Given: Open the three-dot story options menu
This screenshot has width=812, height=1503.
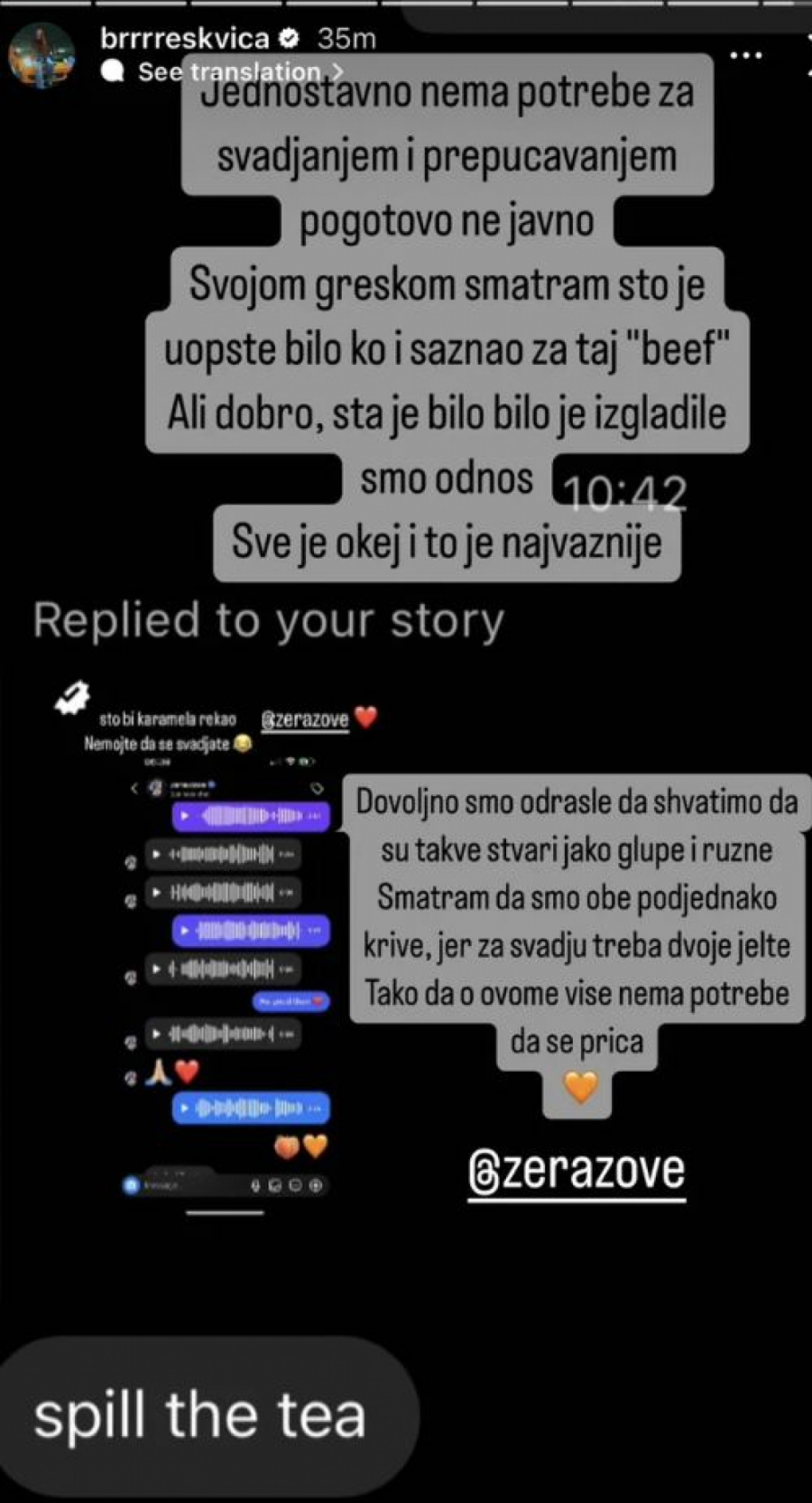Looking at the screenshot, I should pyautogui.click(x=745, y=56).
